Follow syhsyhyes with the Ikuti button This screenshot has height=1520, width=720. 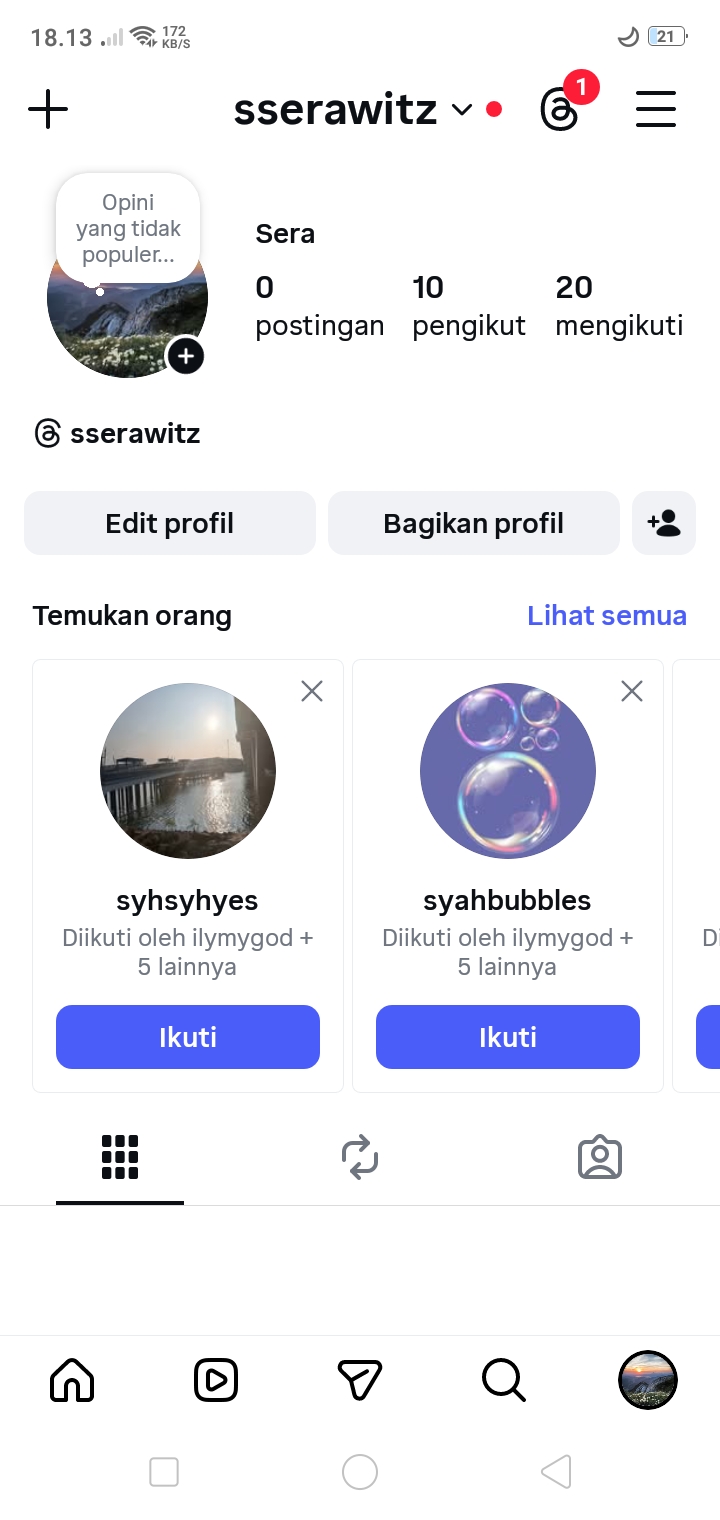click(x=188, y=1037)
